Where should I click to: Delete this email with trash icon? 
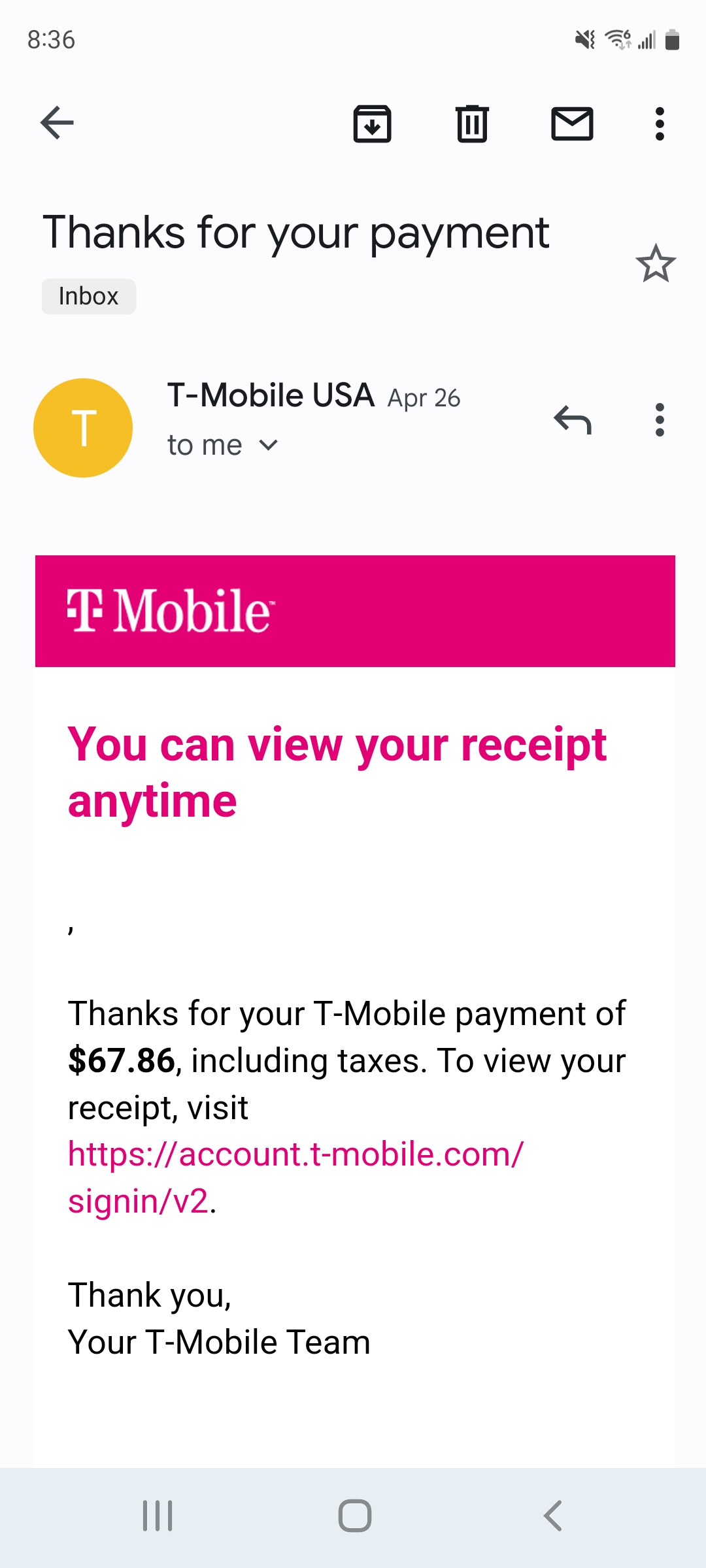tap(472, 123)
